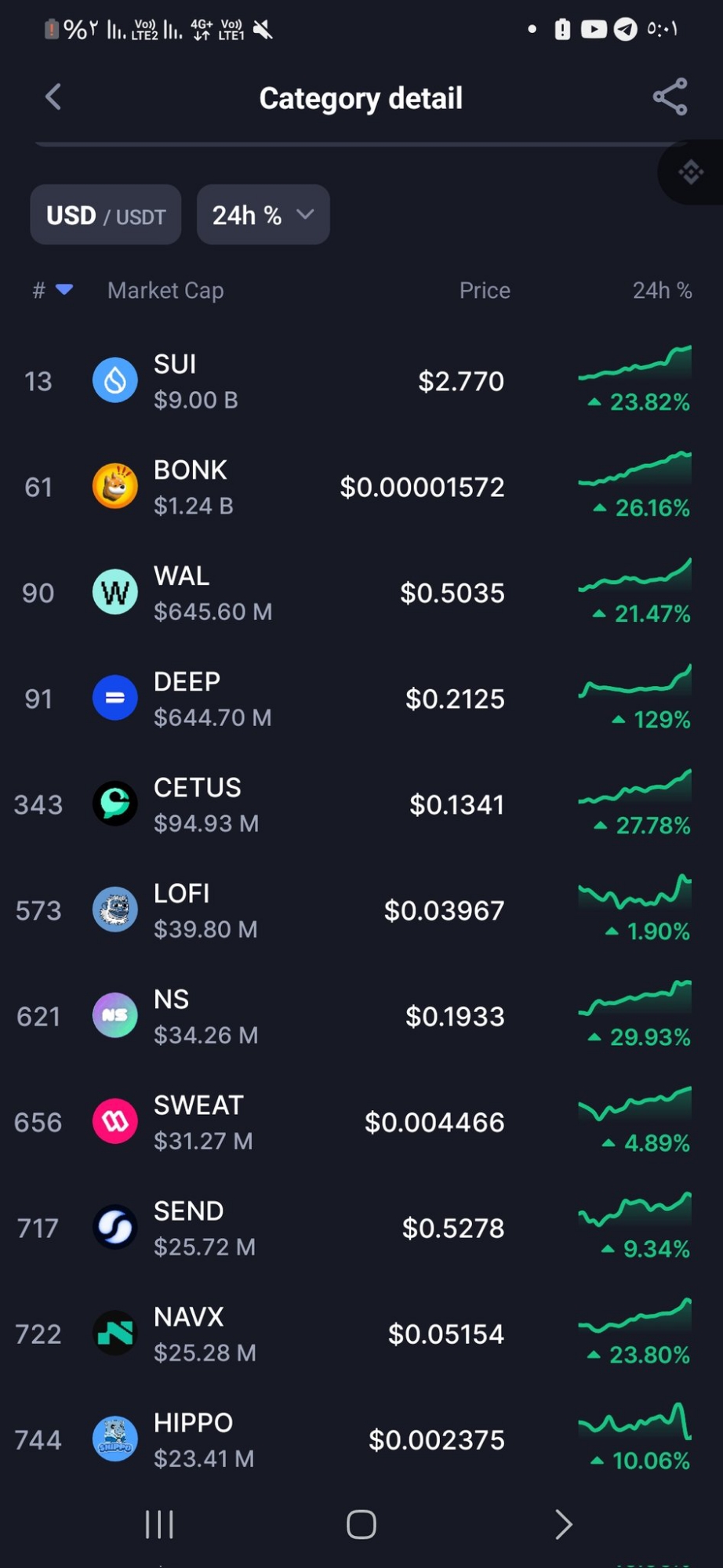Select the NS coin row
Image resolution: width=723 pixels, height=1568 pixels.
[361, 1017]
